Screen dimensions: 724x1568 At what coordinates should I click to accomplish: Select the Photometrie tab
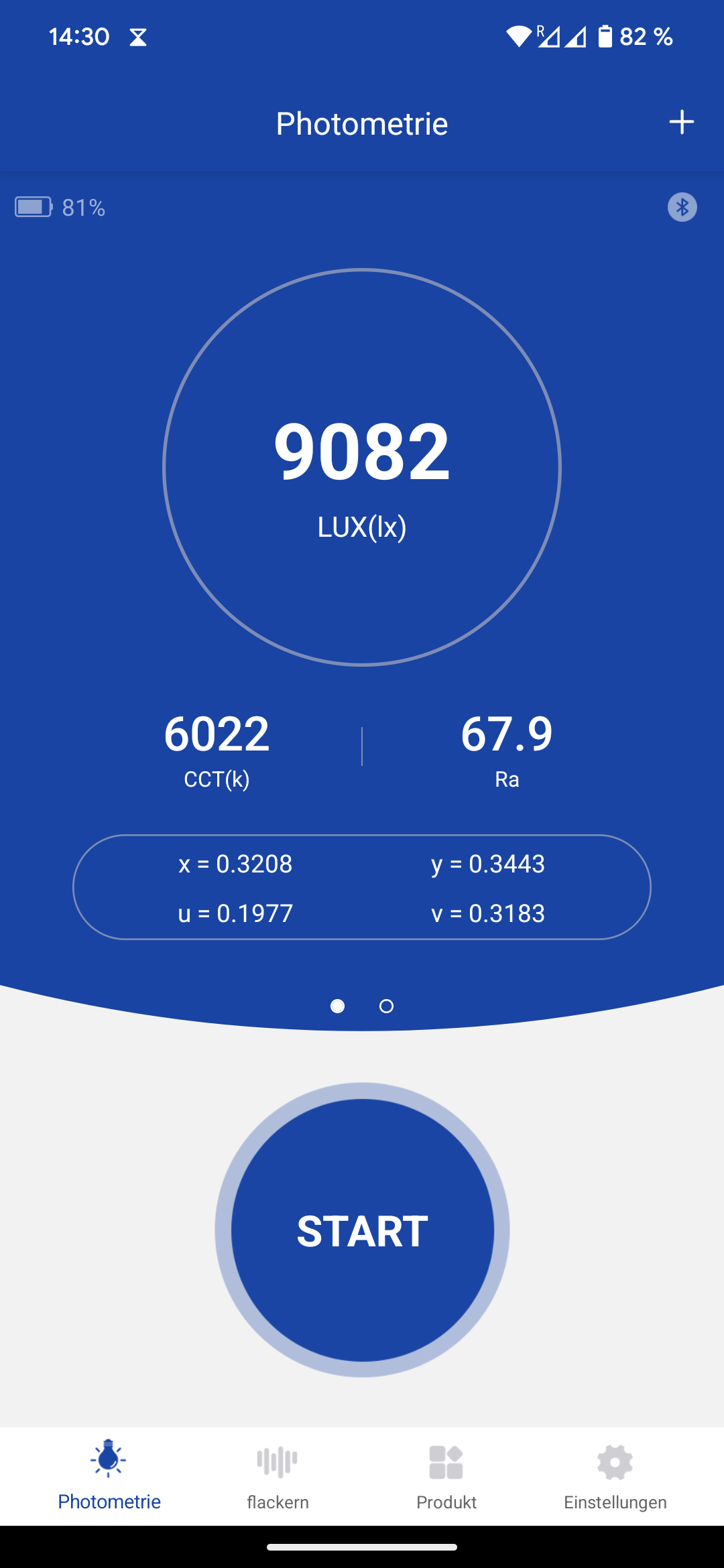coord(109,1476)
